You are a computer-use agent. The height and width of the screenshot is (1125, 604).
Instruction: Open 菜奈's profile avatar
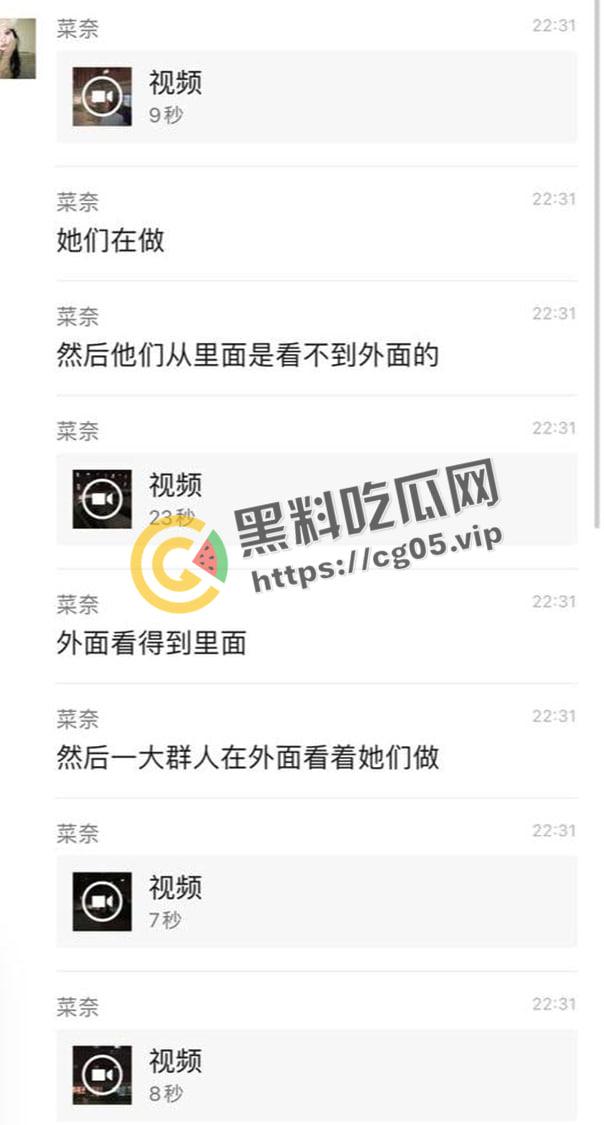pyautogui.click(x=17, y=49)
